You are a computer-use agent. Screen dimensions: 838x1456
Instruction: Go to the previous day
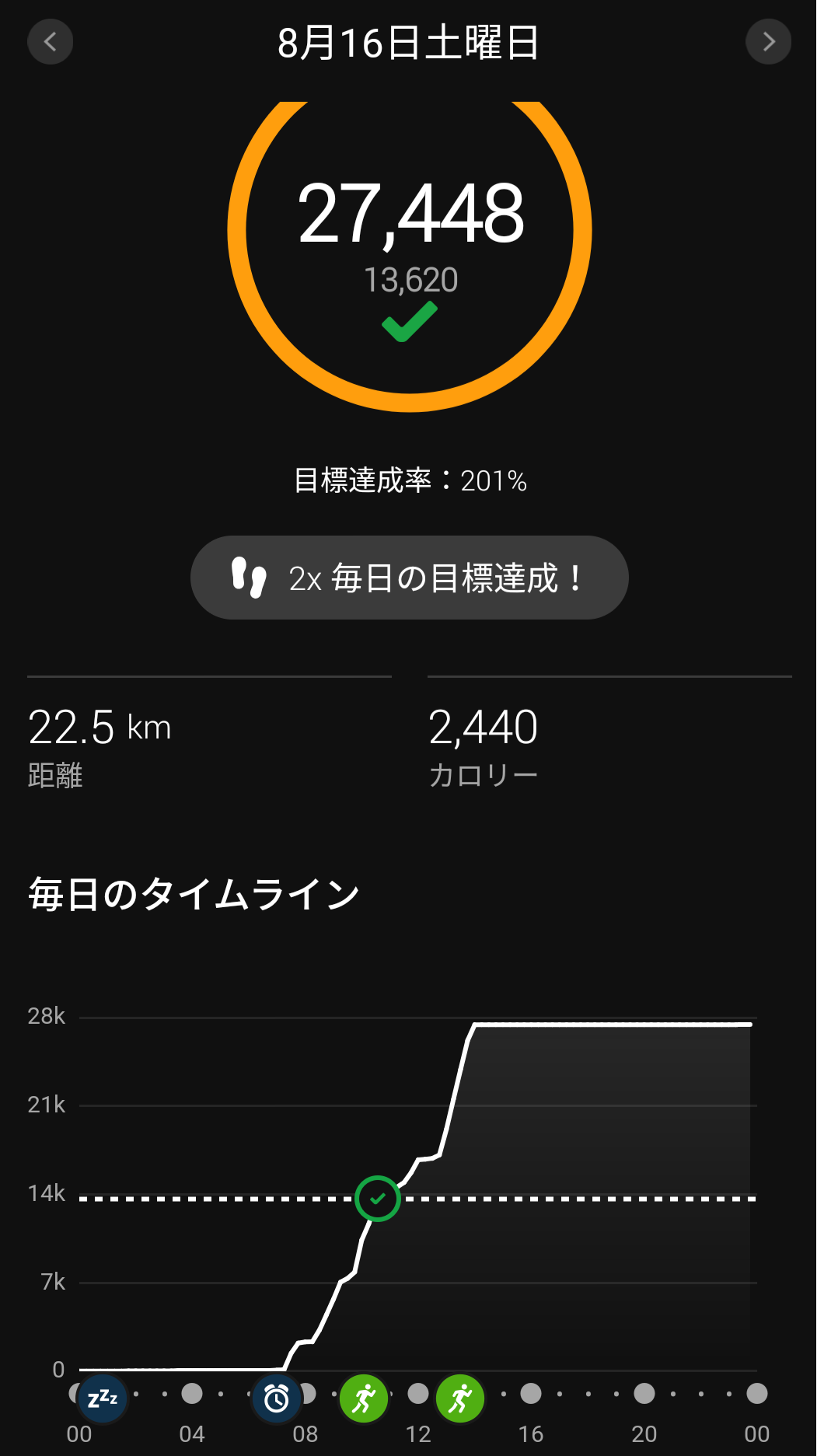51,42
